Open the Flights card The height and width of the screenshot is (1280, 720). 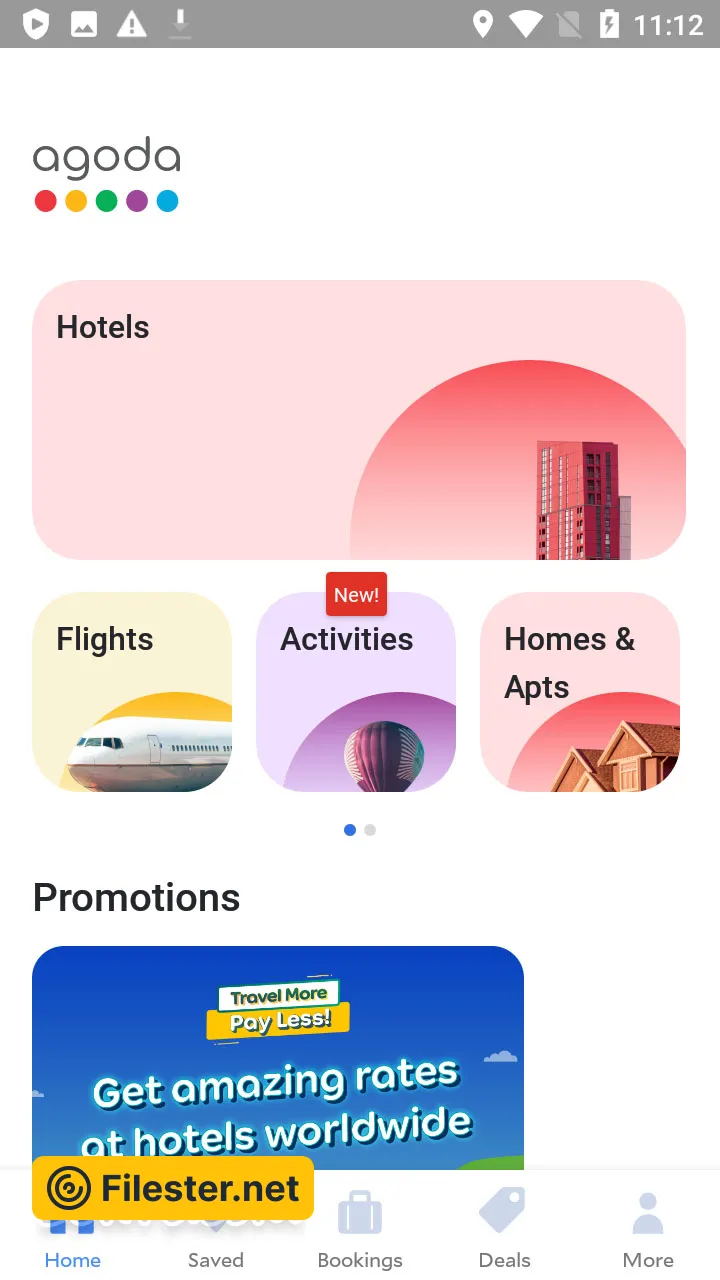click(x=132, y=692)
